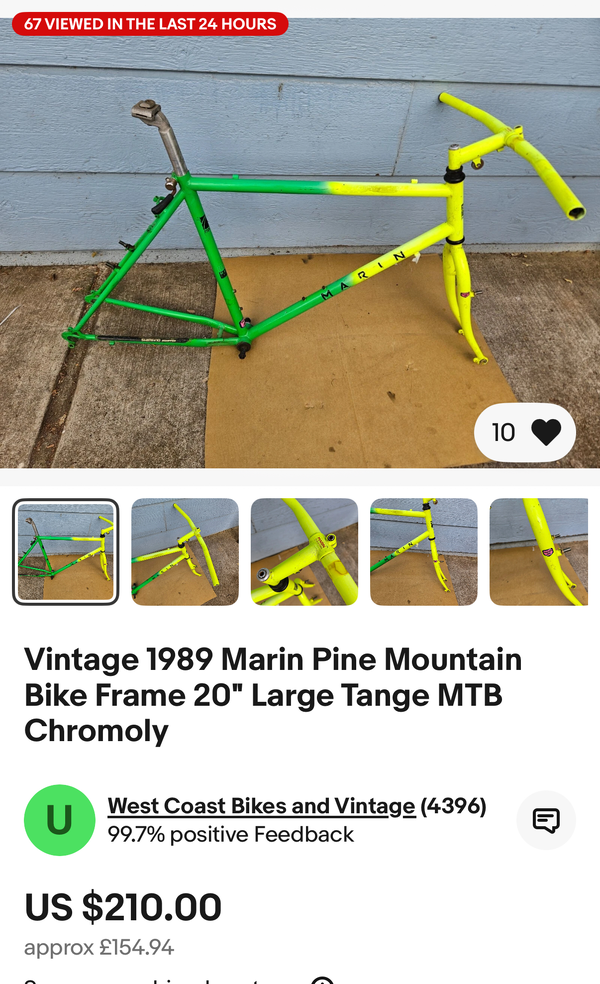The width and height of the screenshot is (600, 984).
Task: Select the fifth thumbnail with fork detail
Action: coord(542,552)
